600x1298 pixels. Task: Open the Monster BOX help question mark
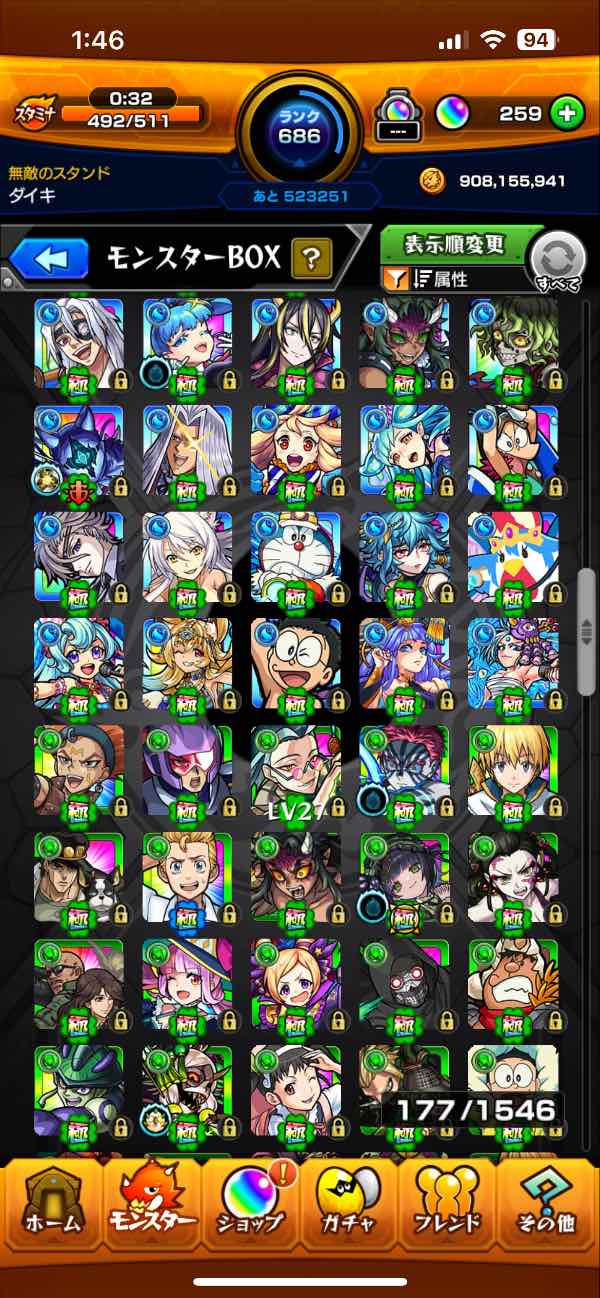[x=312, y=260]
